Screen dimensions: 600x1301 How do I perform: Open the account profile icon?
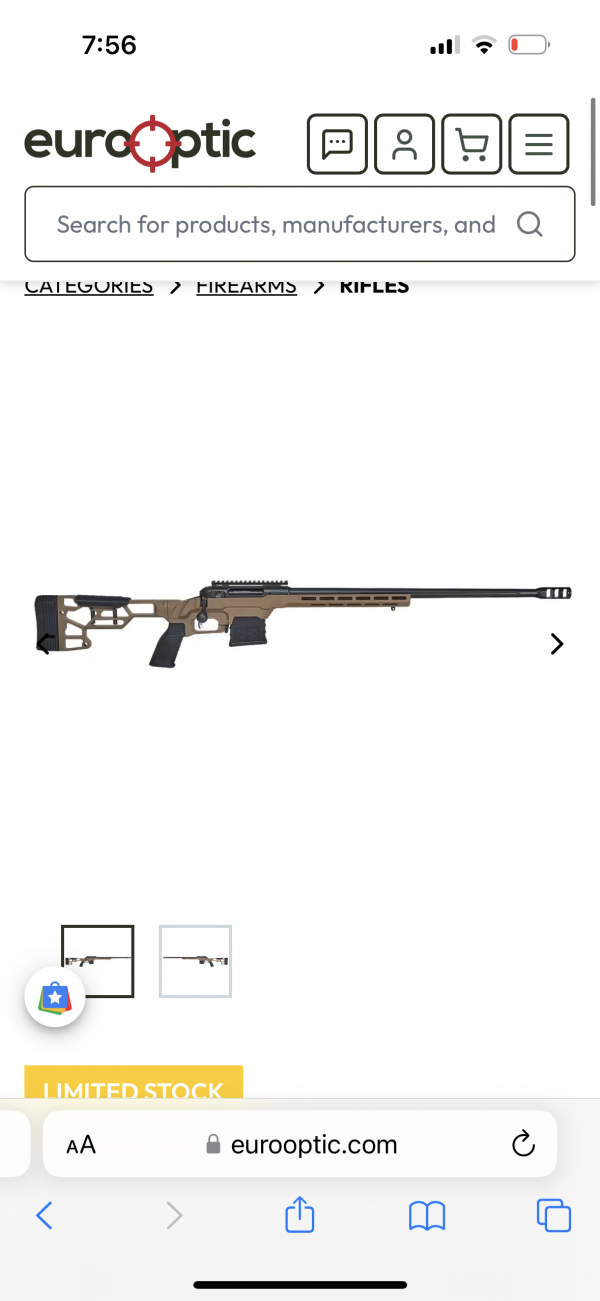point(404,145)
